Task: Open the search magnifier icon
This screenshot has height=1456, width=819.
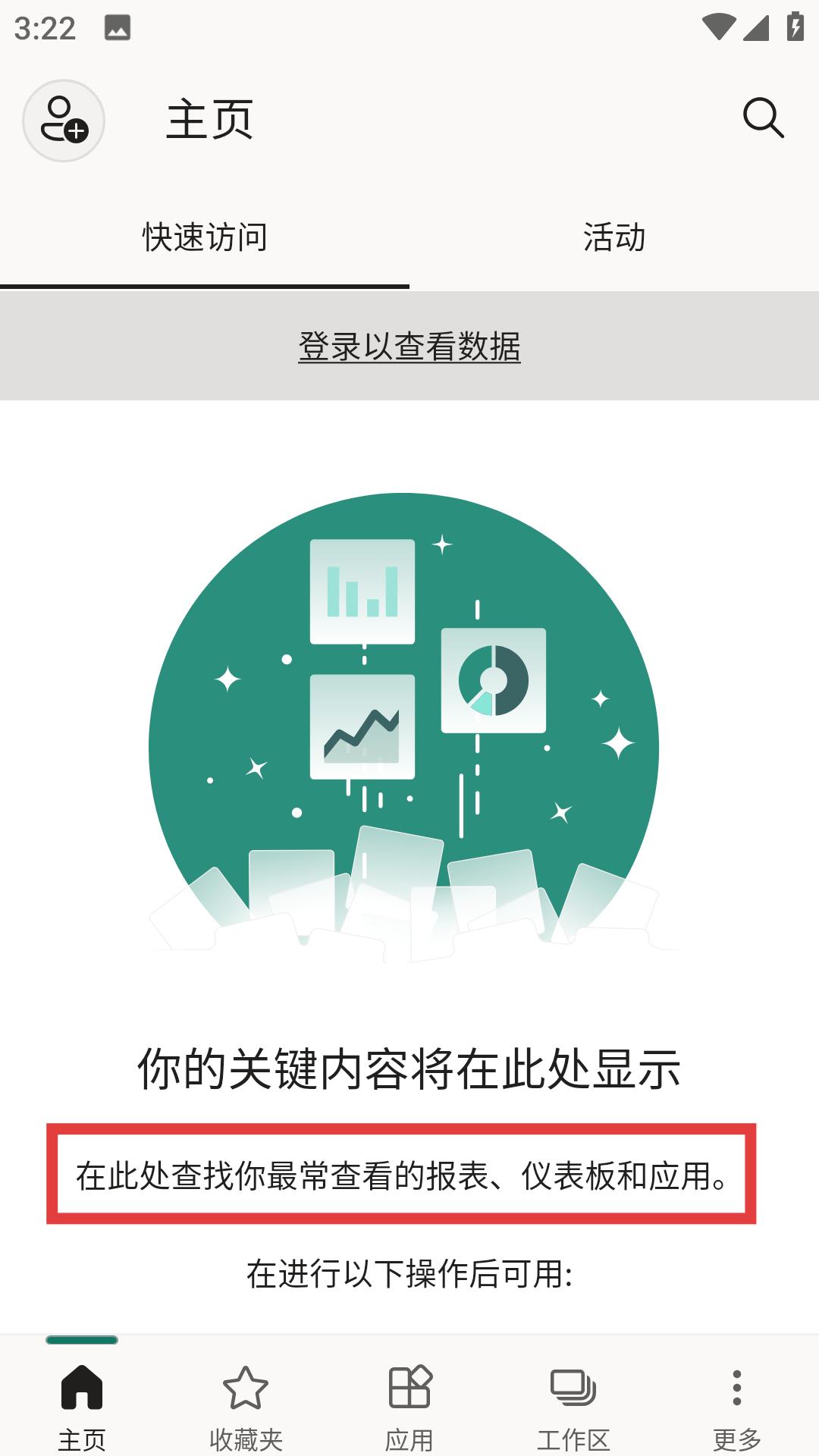Action: point(763,118)
